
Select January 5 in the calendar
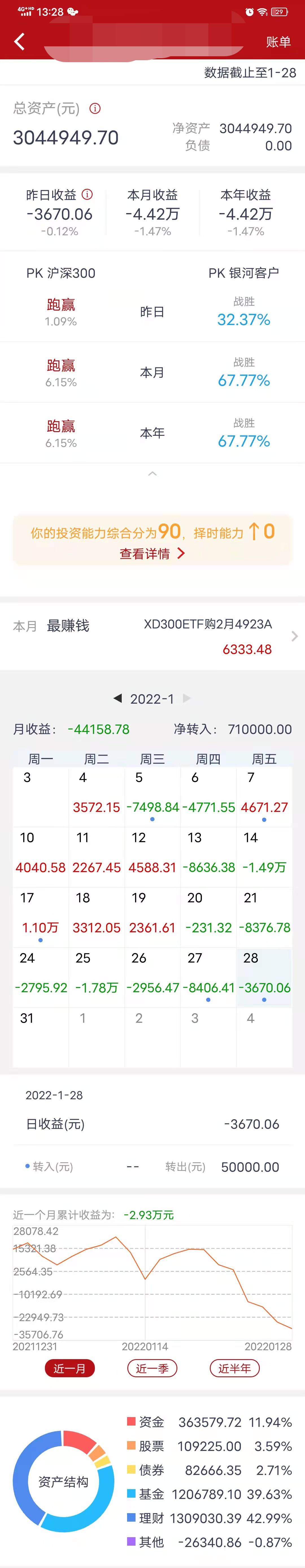(152, 795)
